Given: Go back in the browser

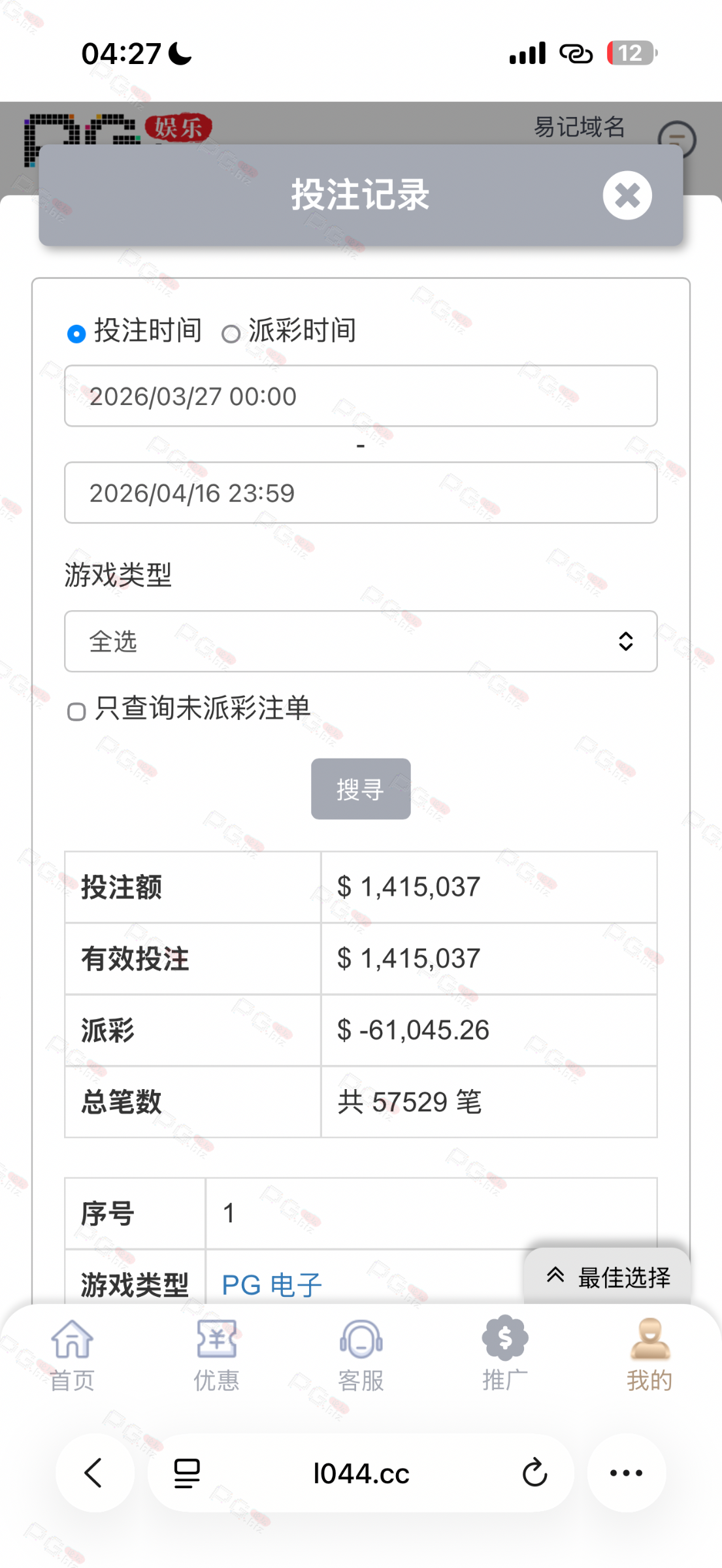Looking at the screenshot, I should tap(94, 1473).
